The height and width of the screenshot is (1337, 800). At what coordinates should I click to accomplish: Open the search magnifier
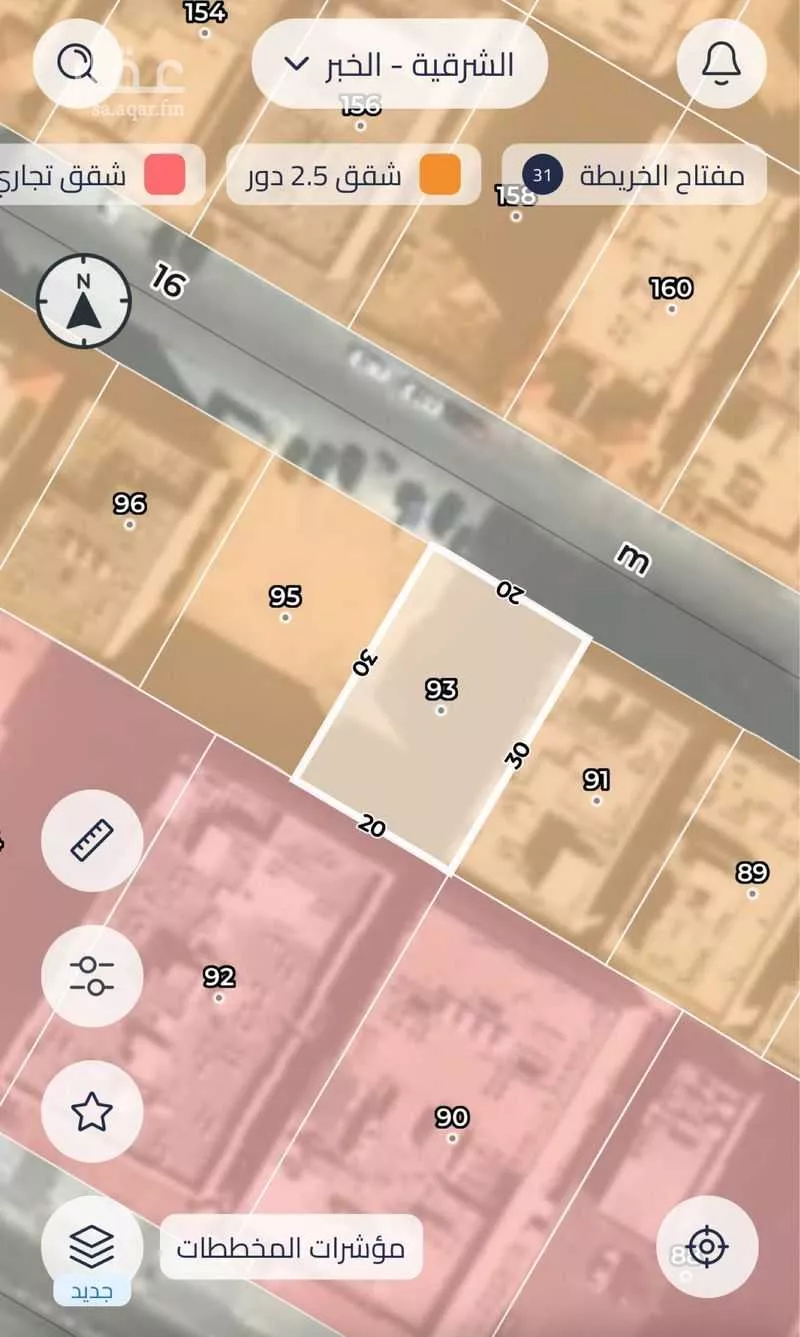pos(78,63)
